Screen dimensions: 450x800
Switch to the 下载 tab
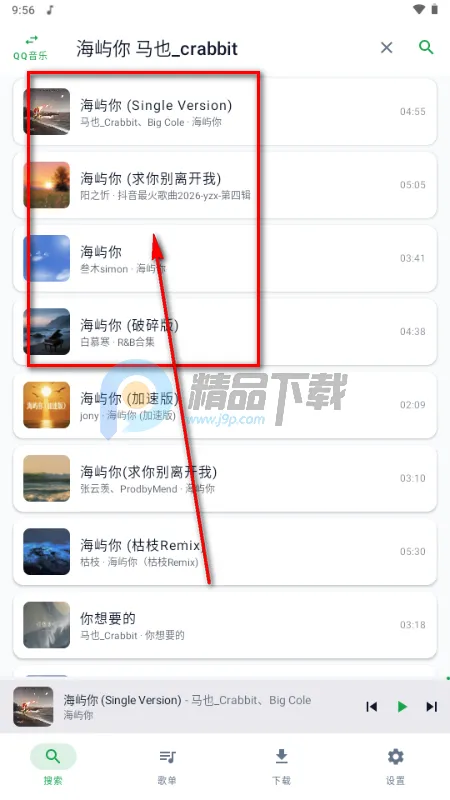point(281,766)
